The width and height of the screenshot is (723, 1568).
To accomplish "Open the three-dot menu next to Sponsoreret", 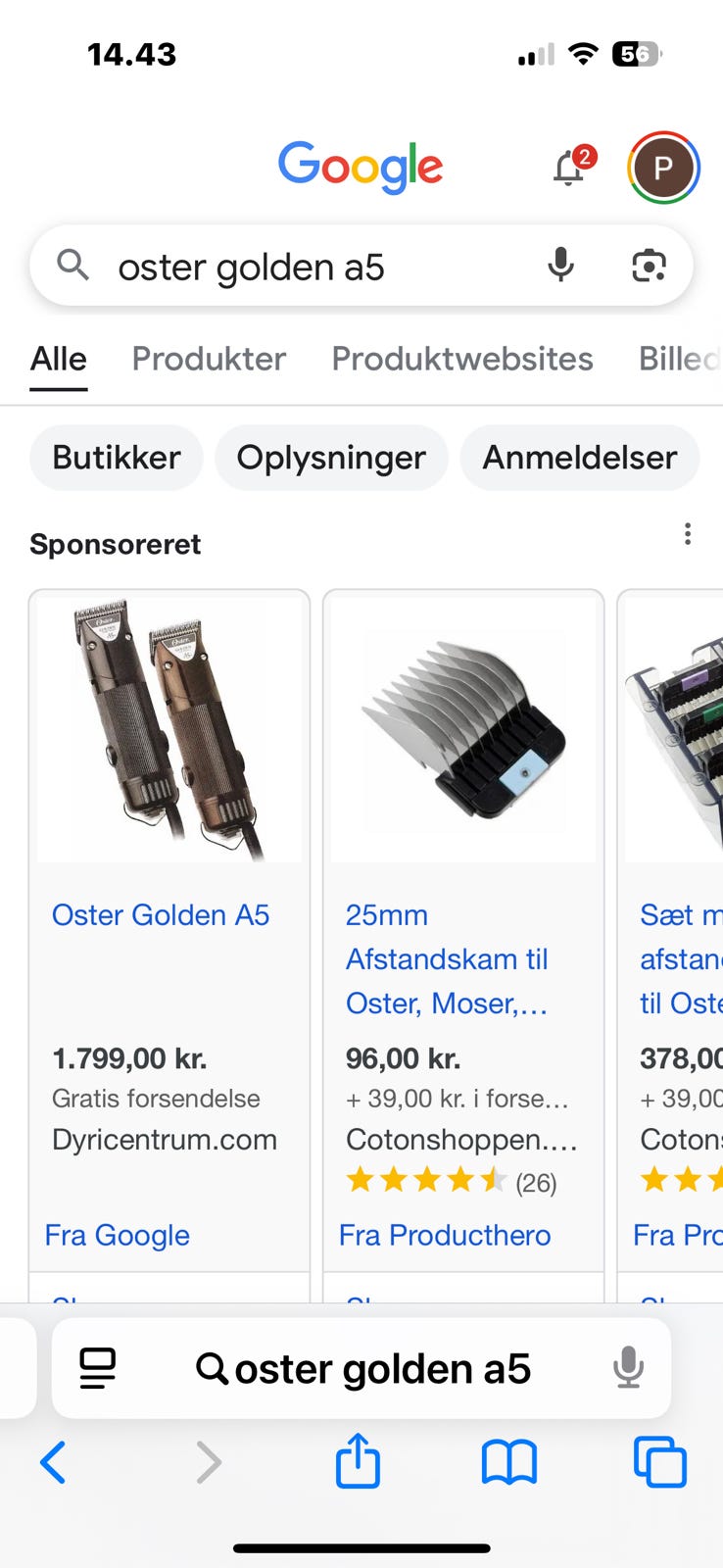I will pyautogui.click(x=688, y=533).
